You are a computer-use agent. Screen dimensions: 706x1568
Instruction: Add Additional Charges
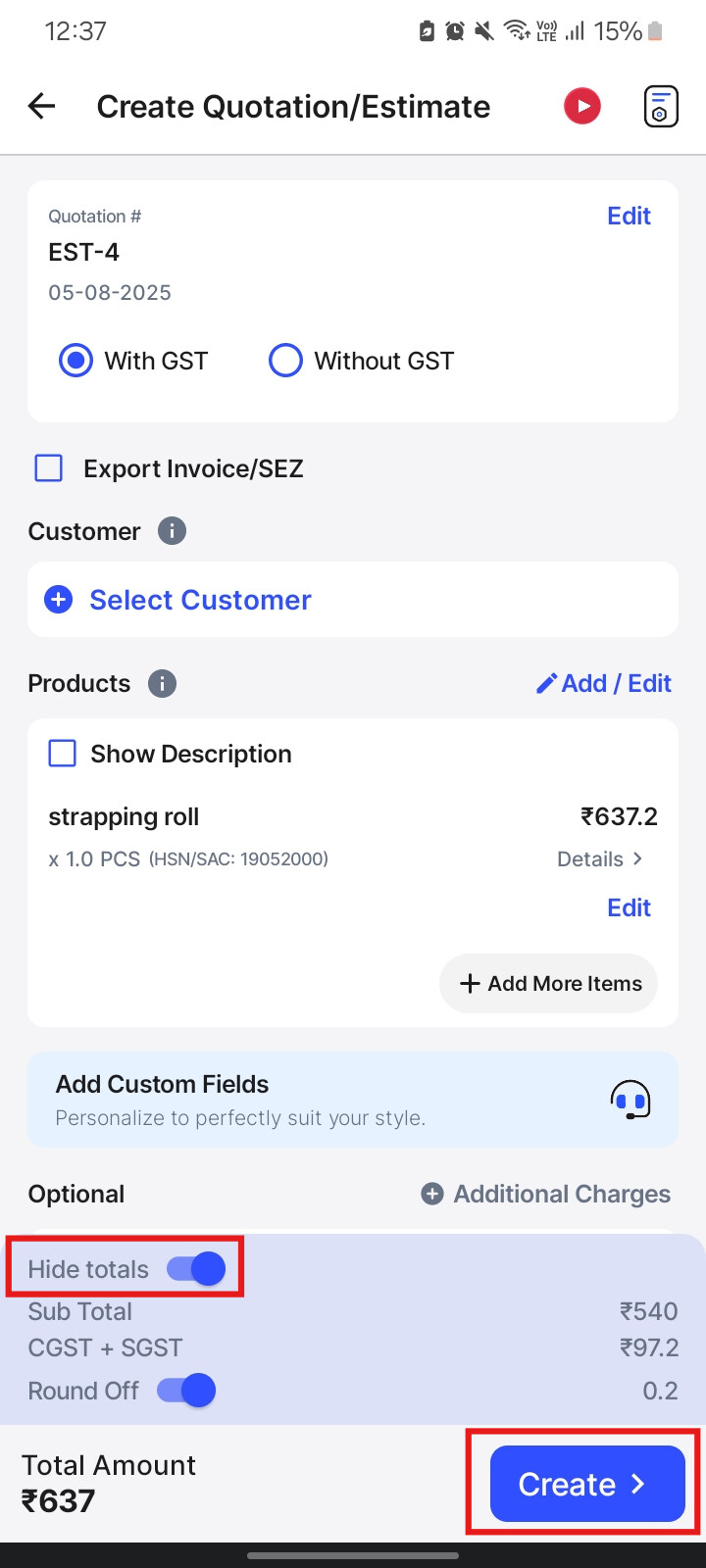[546, 1194]
